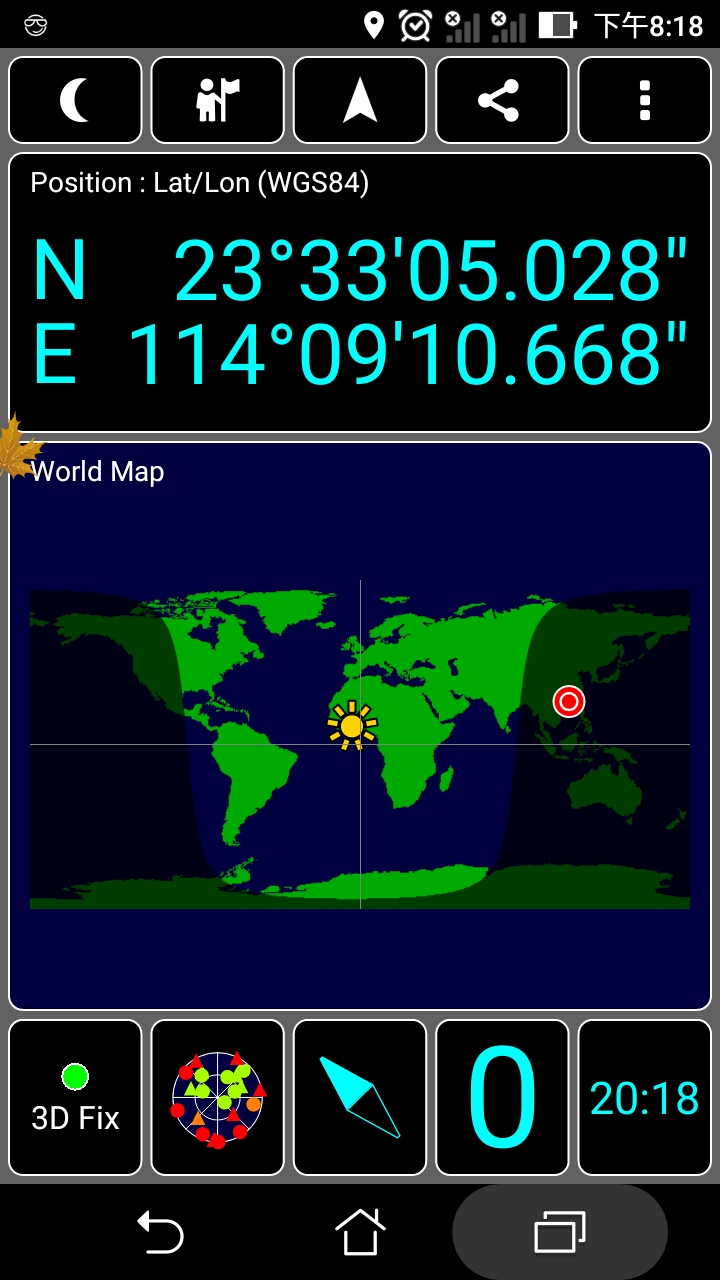Toggle night mode with the moon button
720x1280 pixels.
[75, 100]
